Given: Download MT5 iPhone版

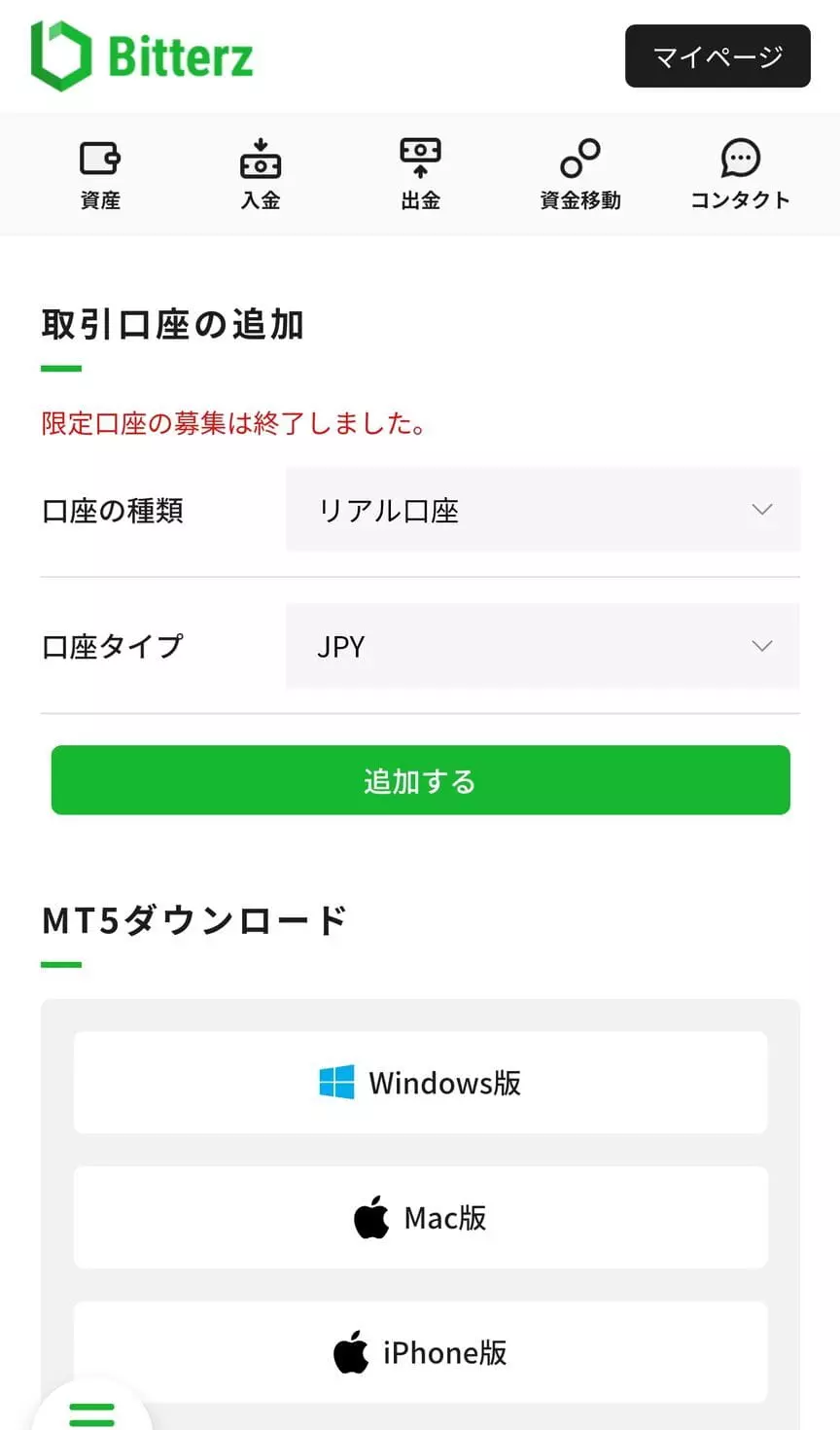Looking at the screenshot, I should pos(420,1353).
